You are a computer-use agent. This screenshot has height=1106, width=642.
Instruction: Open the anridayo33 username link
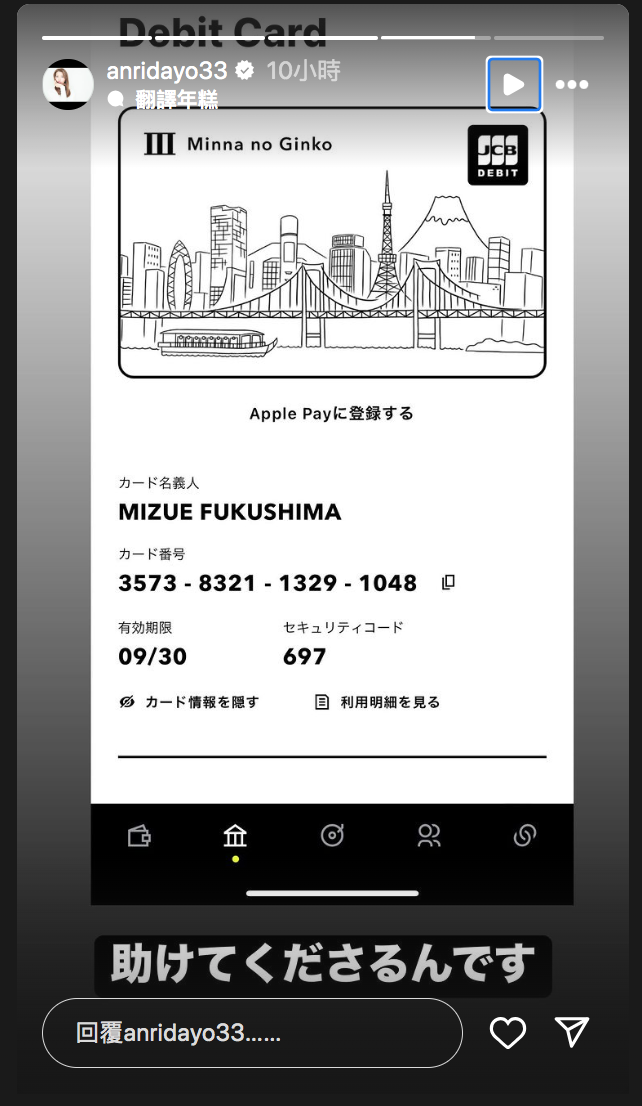pos(166,71)
